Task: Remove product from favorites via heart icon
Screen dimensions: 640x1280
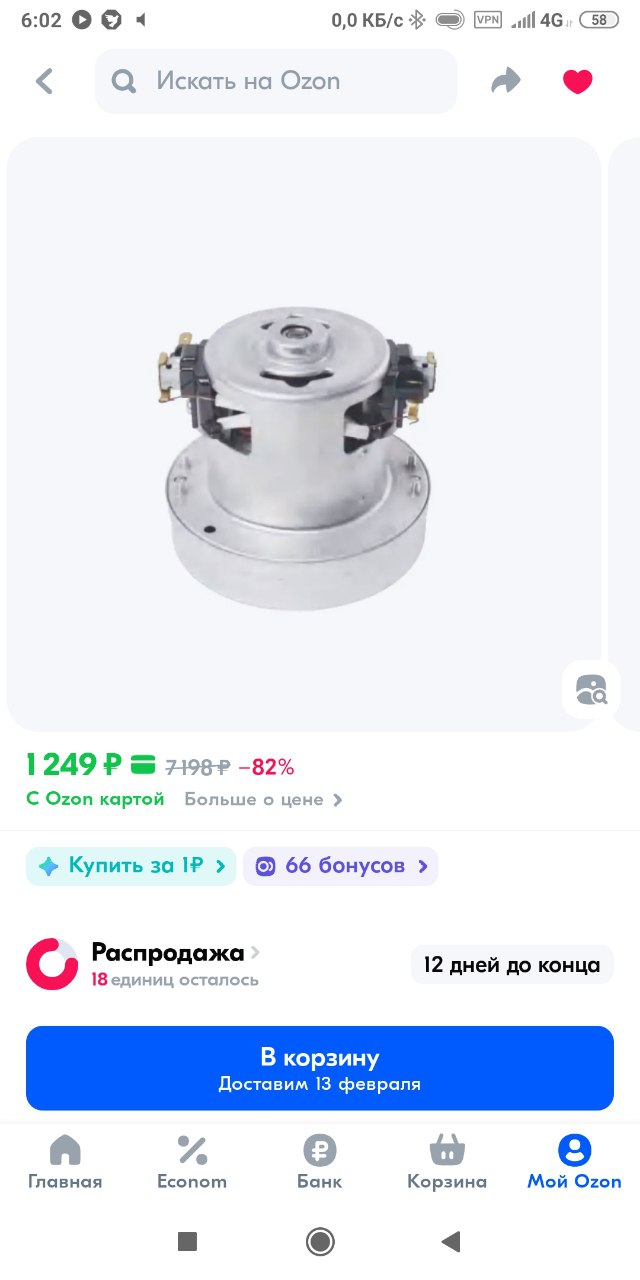Action: [x=578, y=82]
